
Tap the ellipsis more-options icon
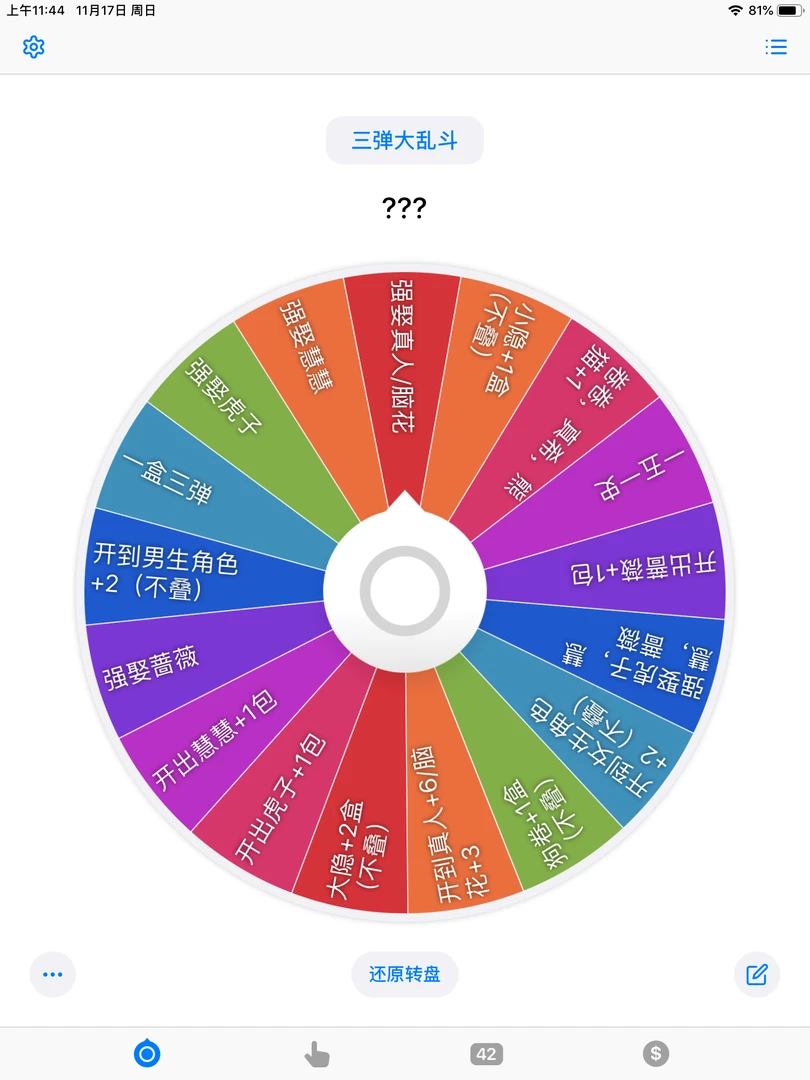(52, 974)
